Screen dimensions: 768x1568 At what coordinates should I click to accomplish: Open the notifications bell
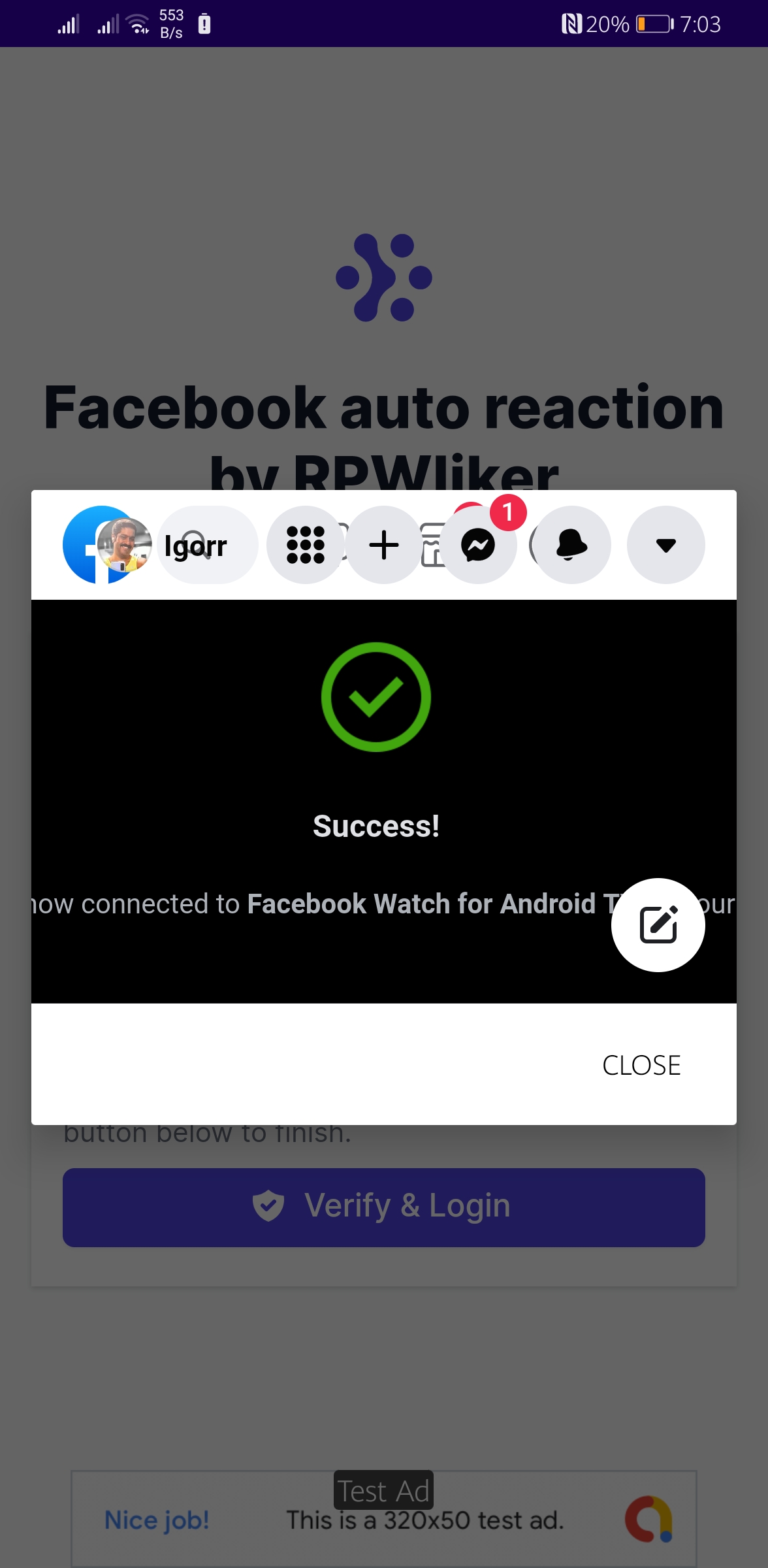(572, 545)
